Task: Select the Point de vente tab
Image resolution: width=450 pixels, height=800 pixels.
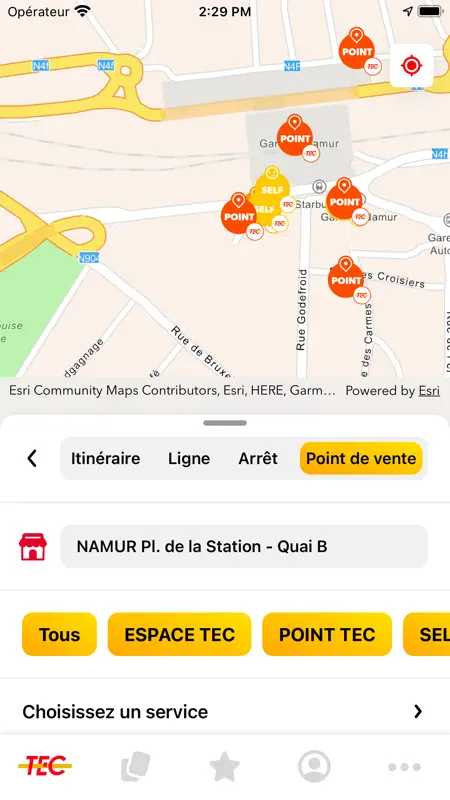Action: 361,458
